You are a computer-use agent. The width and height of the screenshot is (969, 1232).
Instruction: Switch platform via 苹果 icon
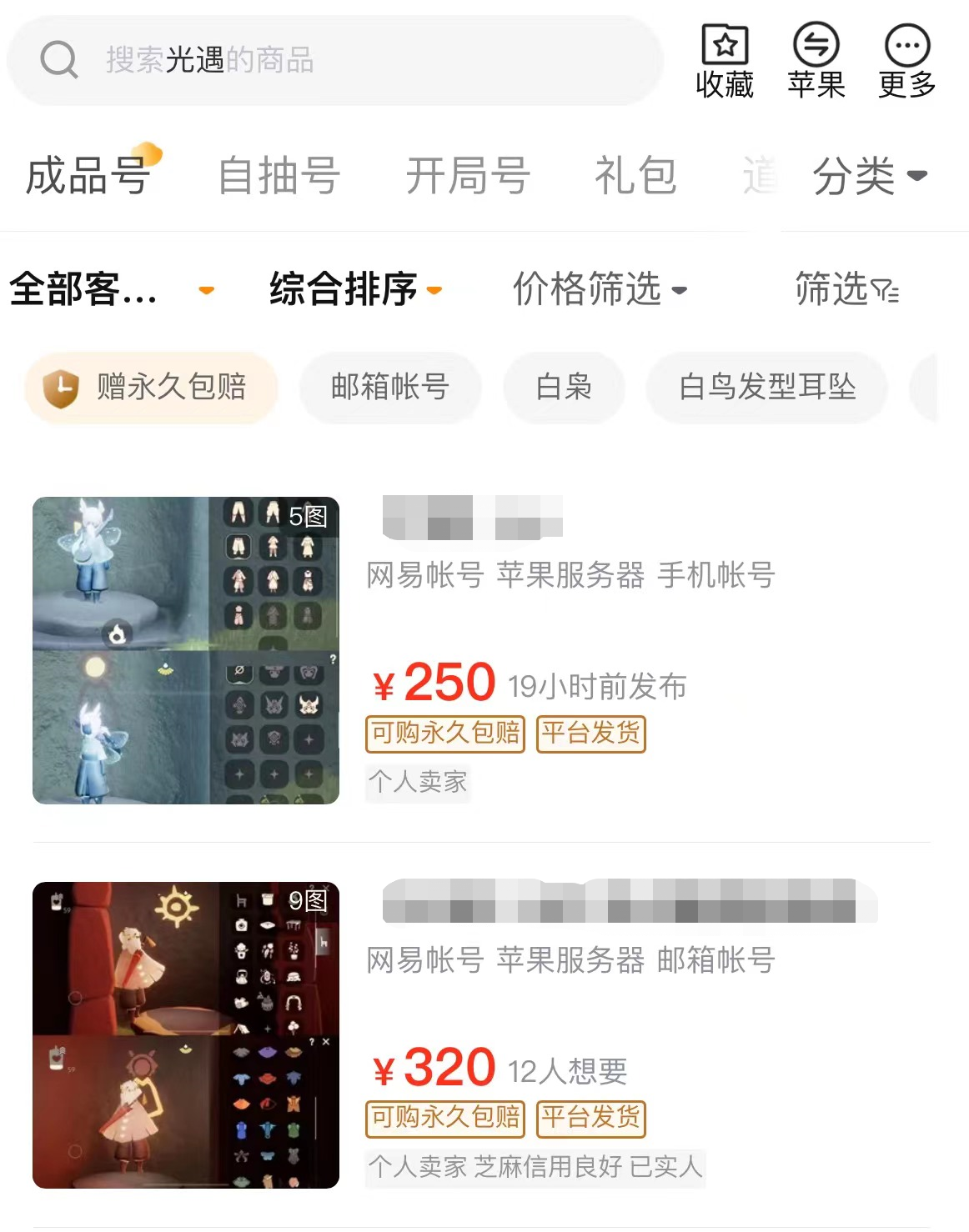pos(816,61)
